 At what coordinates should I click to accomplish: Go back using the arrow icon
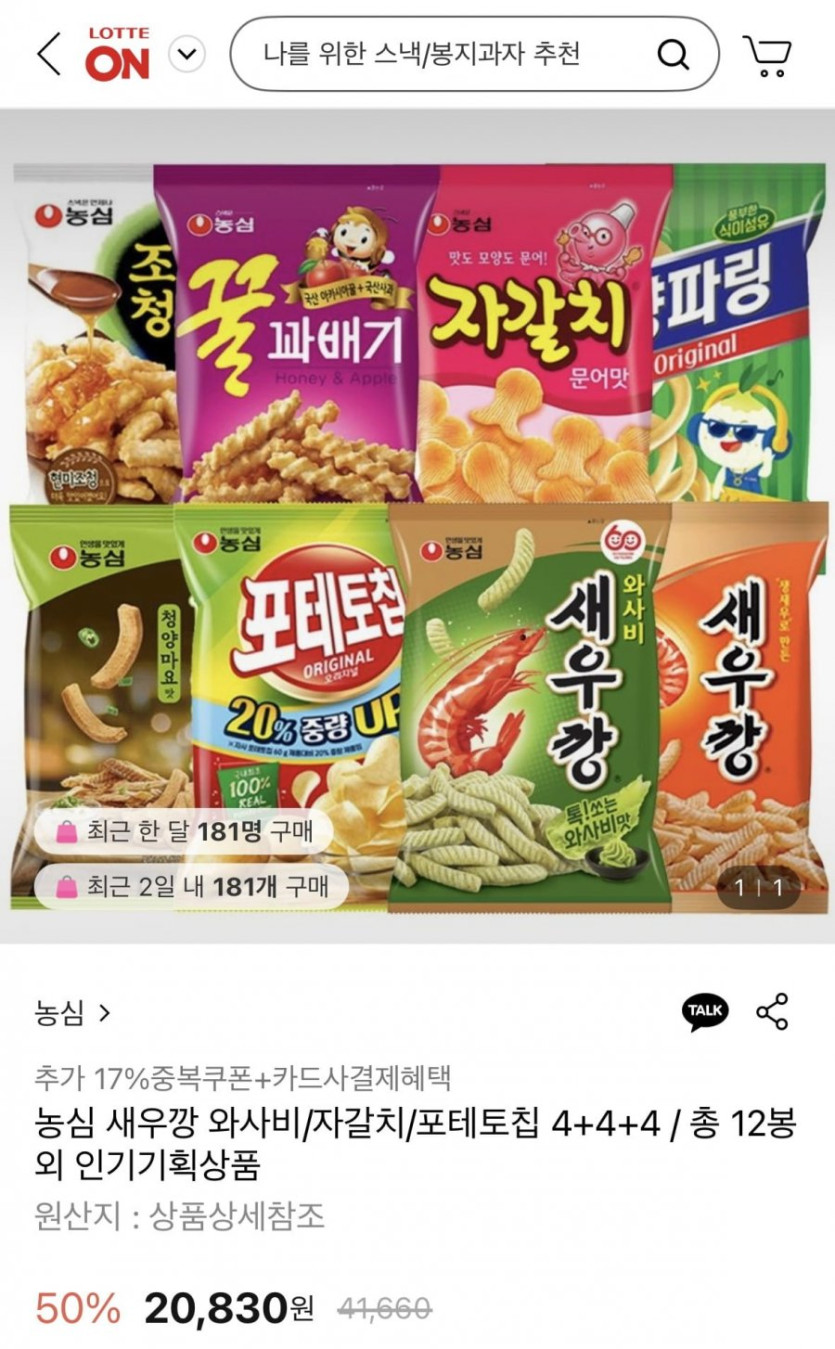pyautogui.click(x=49, y=53)
